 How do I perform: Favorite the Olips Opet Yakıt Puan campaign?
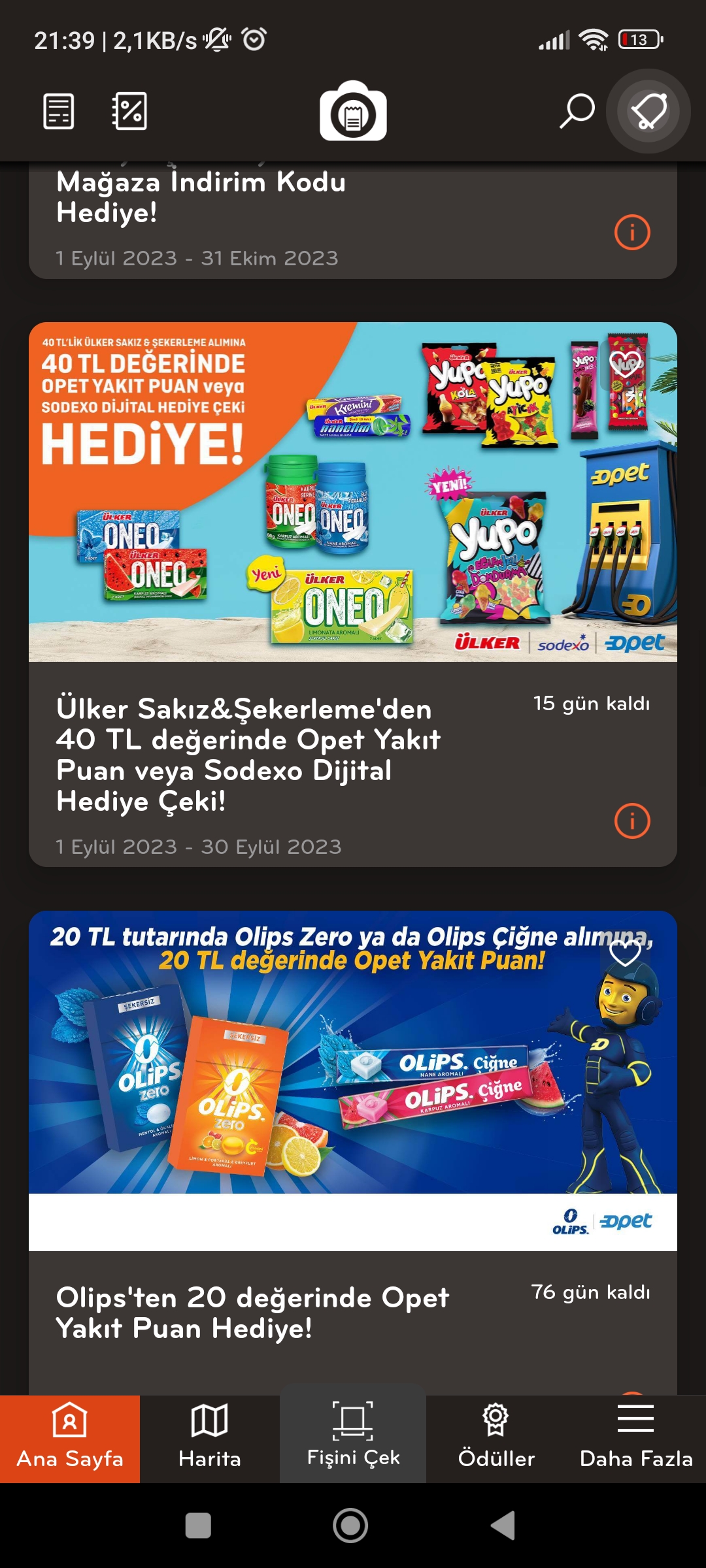pos(625,953)
